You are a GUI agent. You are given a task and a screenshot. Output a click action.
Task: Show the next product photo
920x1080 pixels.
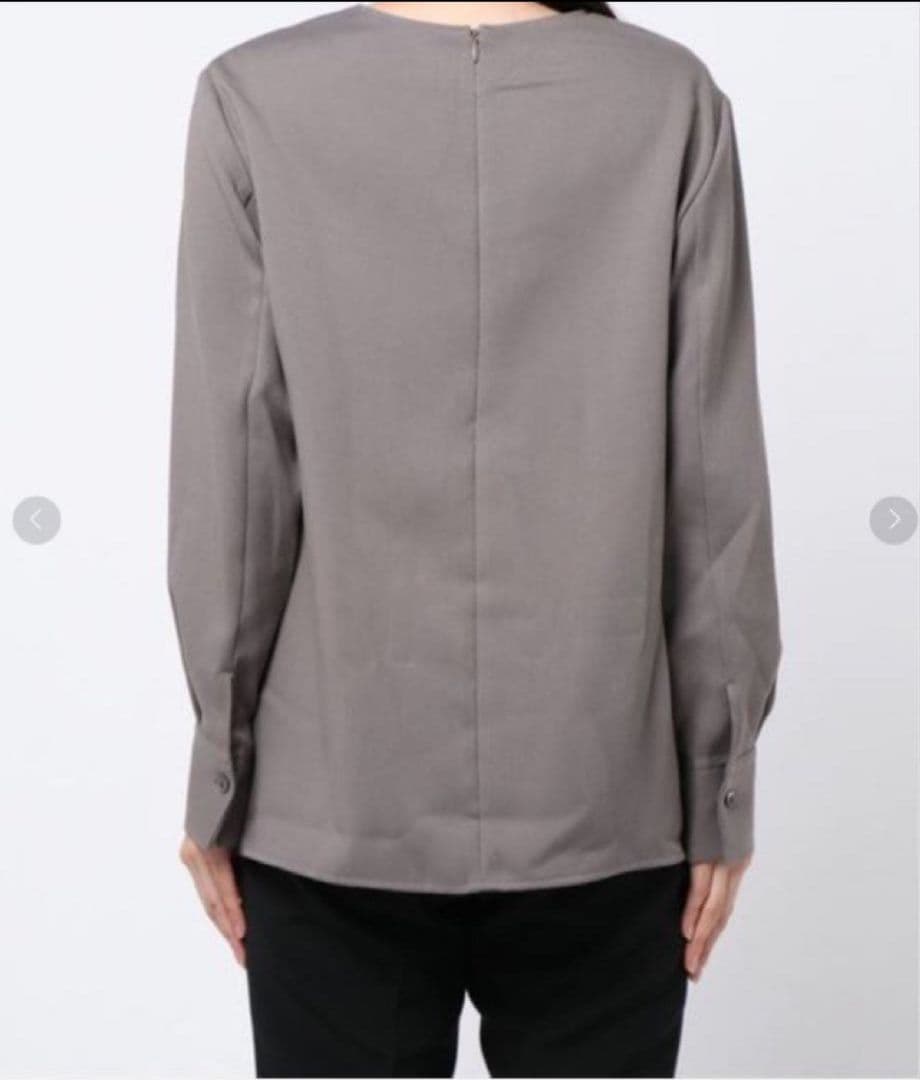click(x=893, y=520)
